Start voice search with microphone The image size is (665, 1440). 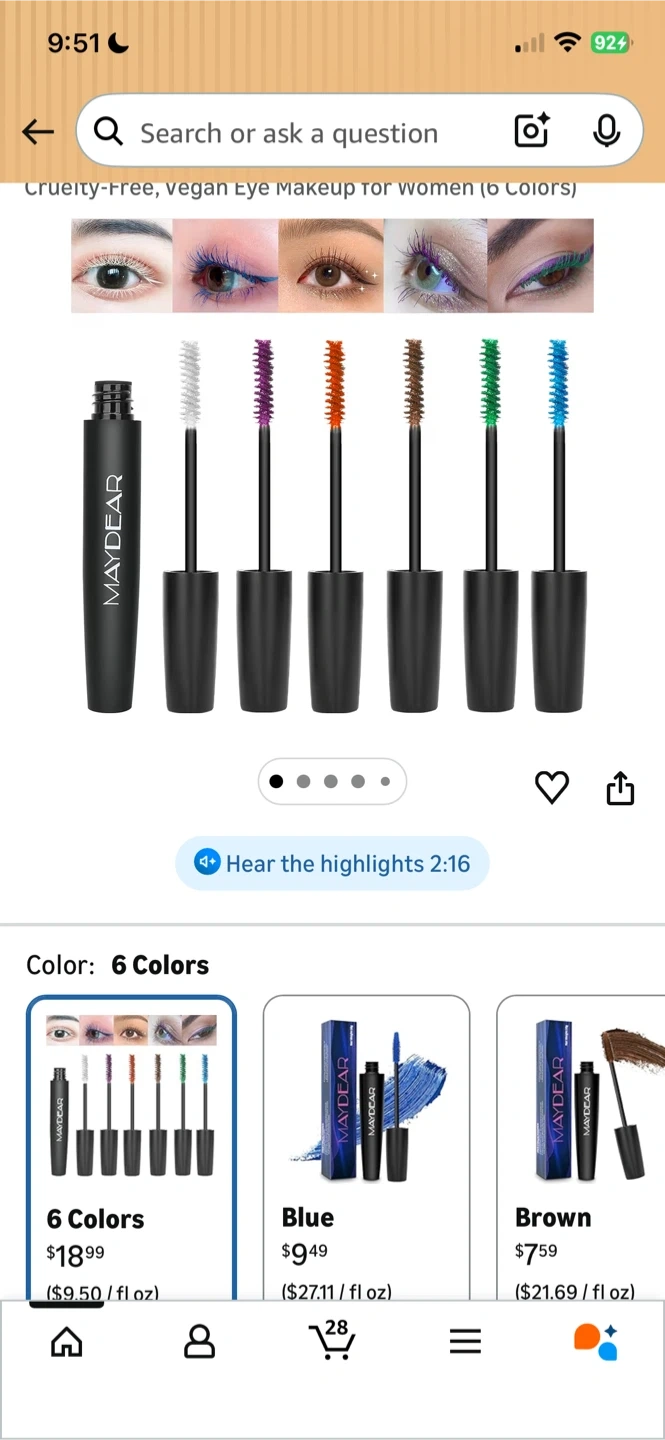(x=606, y=131)
